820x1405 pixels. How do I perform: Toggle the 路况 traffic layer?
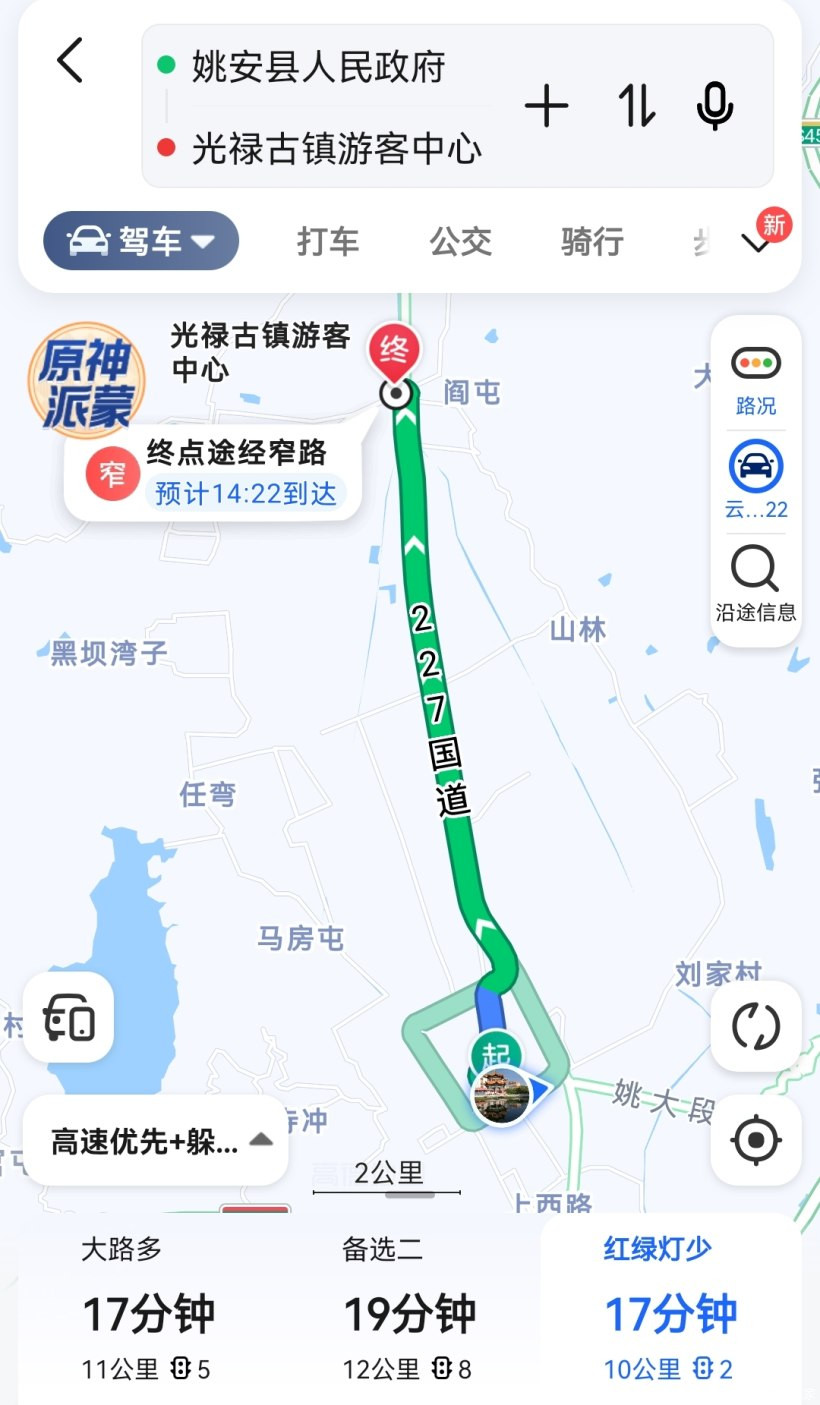tap(756, 377)
